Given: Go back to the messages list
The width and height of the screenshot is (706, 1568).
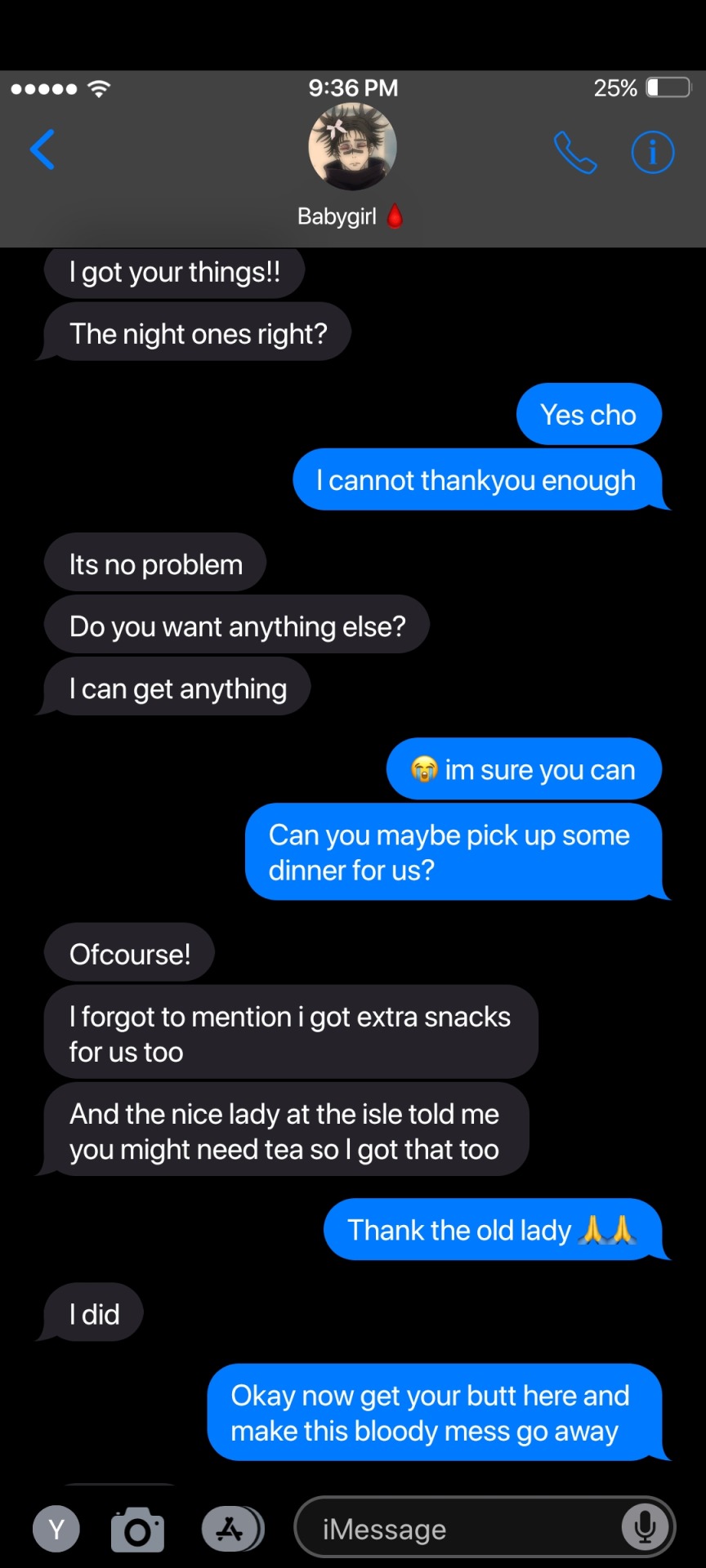Looking at the screenshot, I should (42, 149).
